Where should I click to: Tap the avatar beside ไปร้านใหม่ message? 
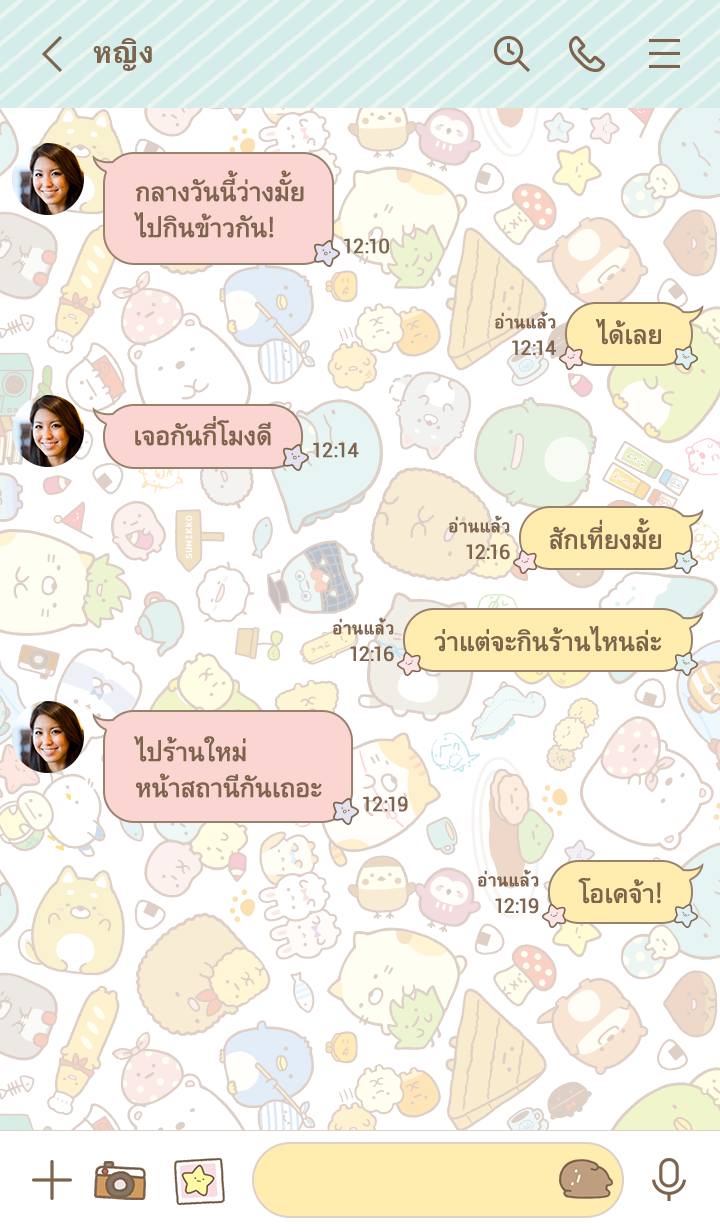pos(49,737)
